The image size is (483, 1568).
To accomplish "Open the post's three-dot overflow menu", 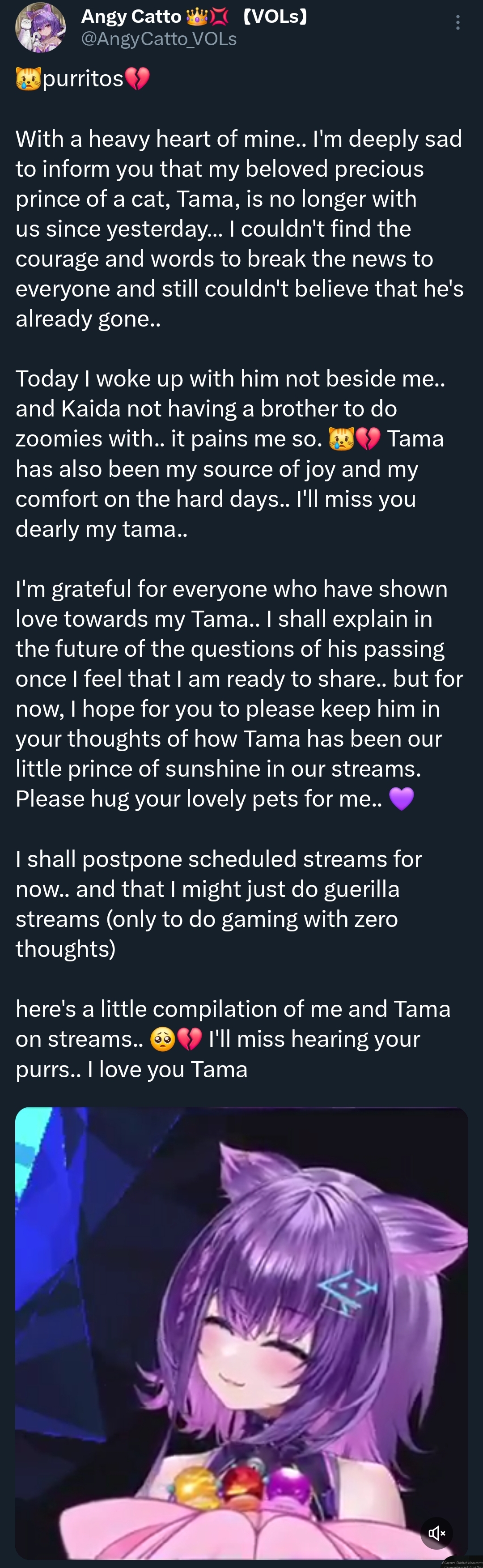I will (x=458, y=23).
